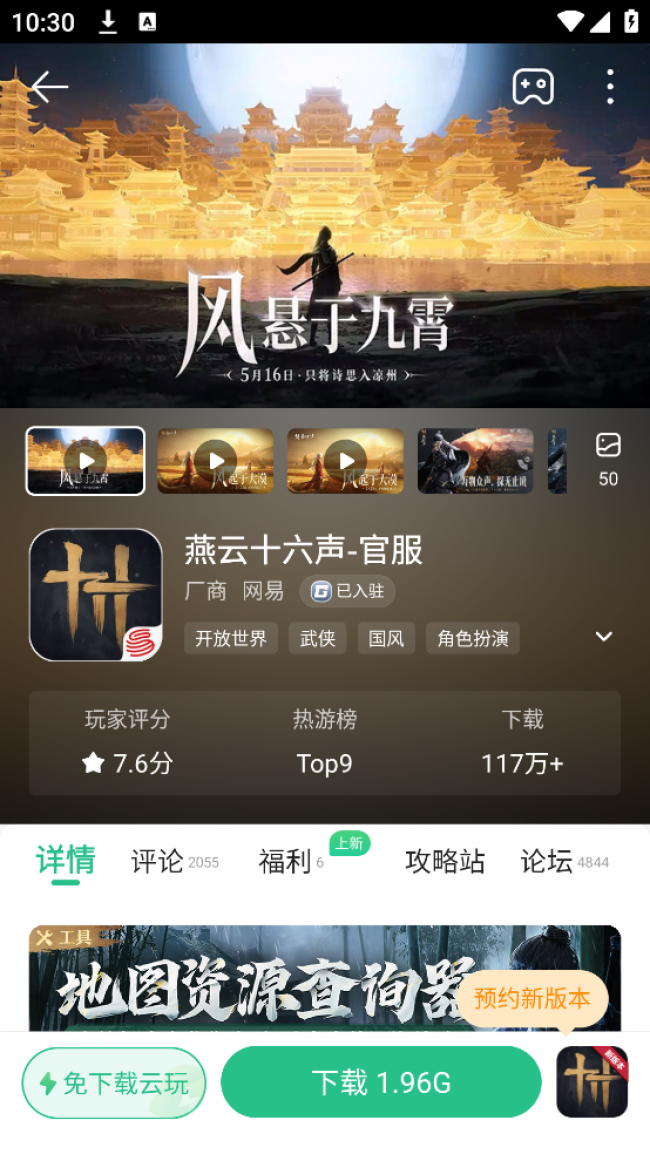Image resolution: width=650 pixels, height=1154 pixels.
Task: Tap the 预约新版本 game icon
Action: [x=591, y=1082]
